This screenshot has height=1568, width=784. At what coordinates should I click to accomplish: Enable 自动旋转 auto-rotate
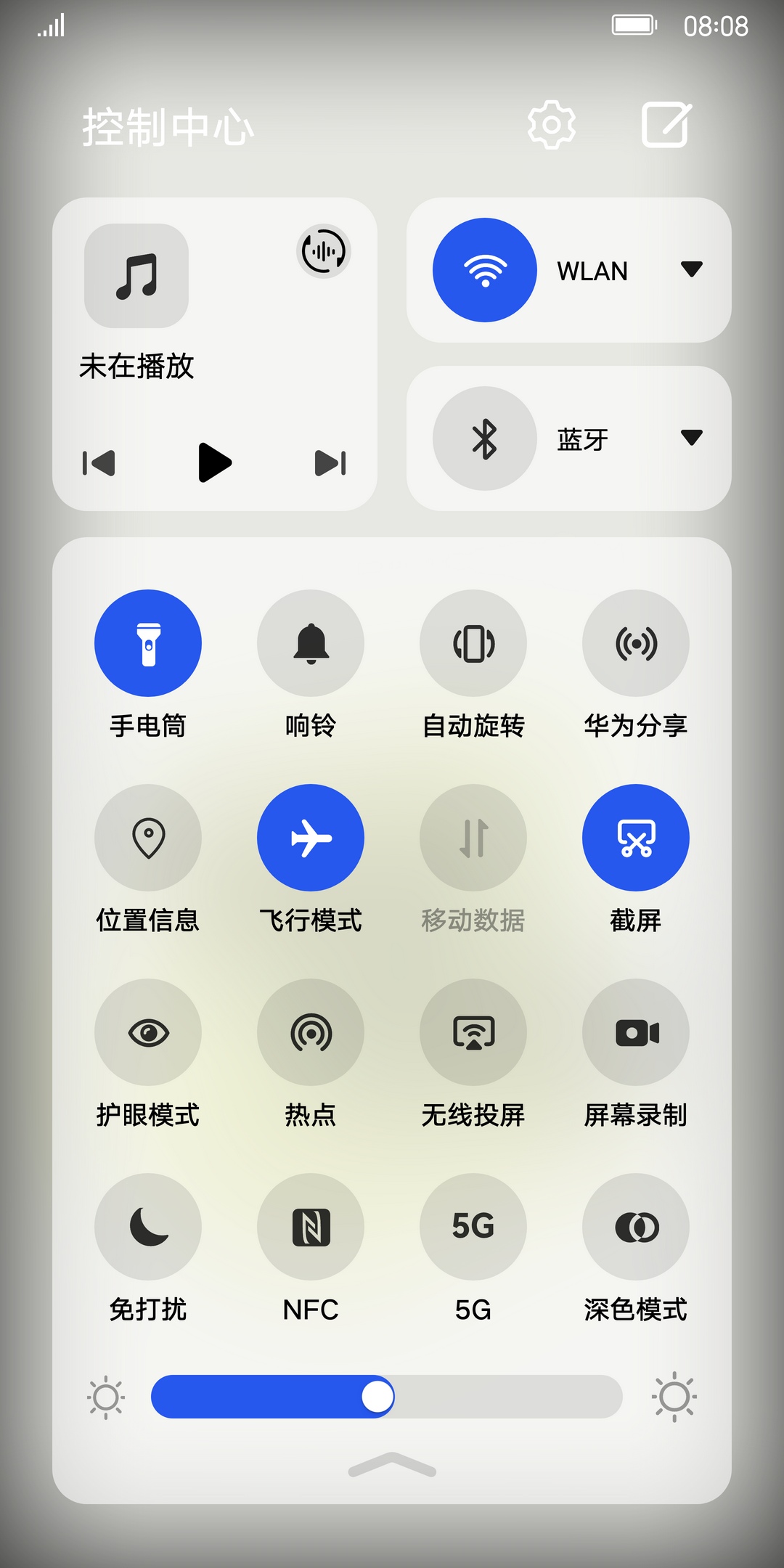coord(473,643)
